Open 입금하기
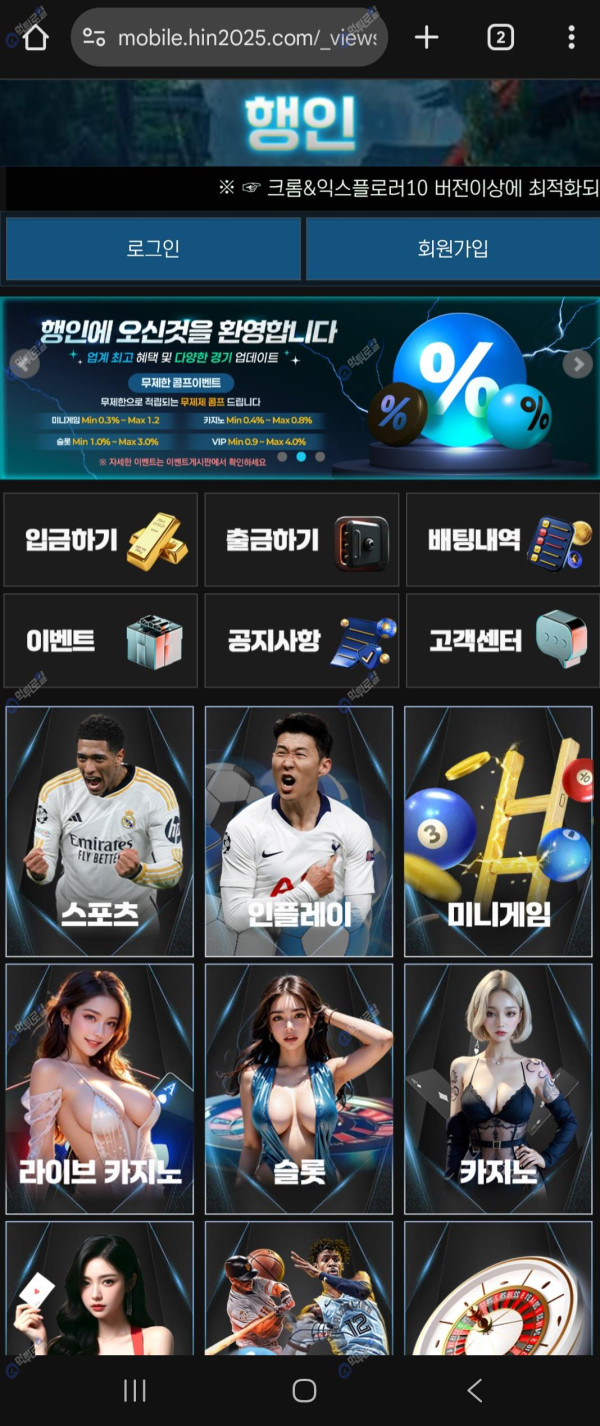Viewport: 600px width, 1426px height. [101, 540]
